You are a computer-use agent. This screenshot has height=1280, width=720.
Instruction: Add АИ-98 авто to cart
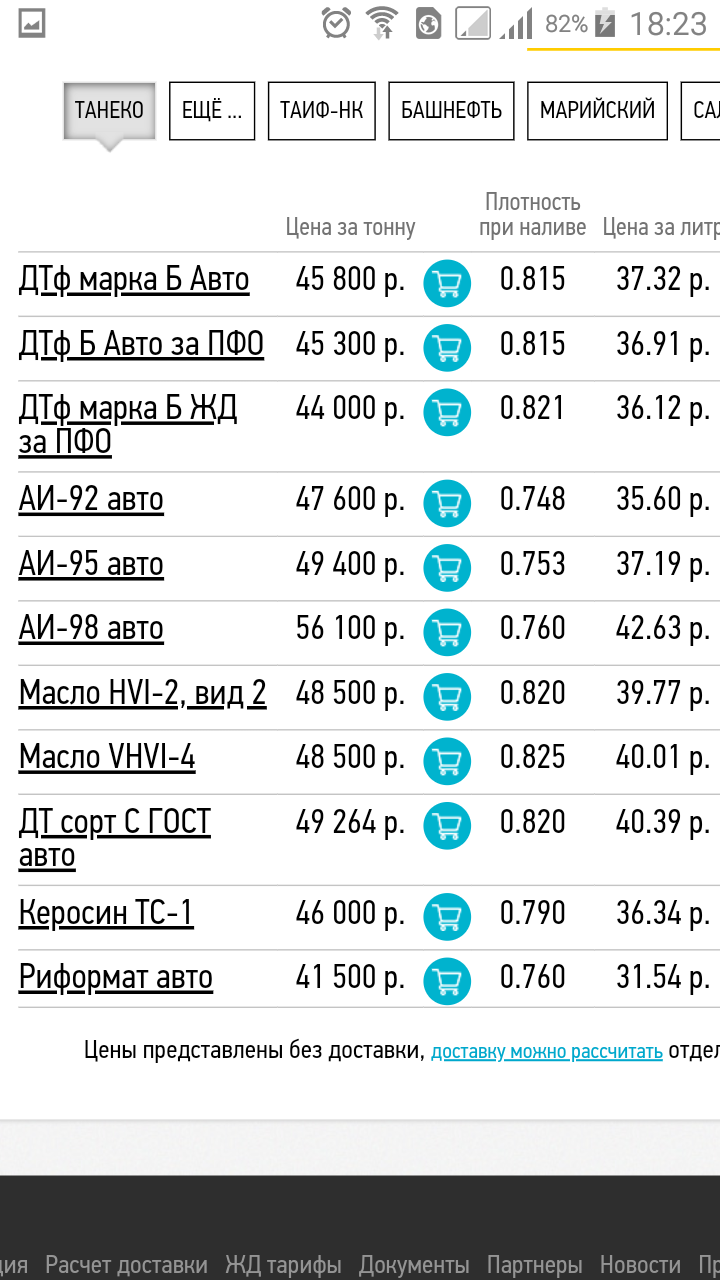click(x=447, y=632)
